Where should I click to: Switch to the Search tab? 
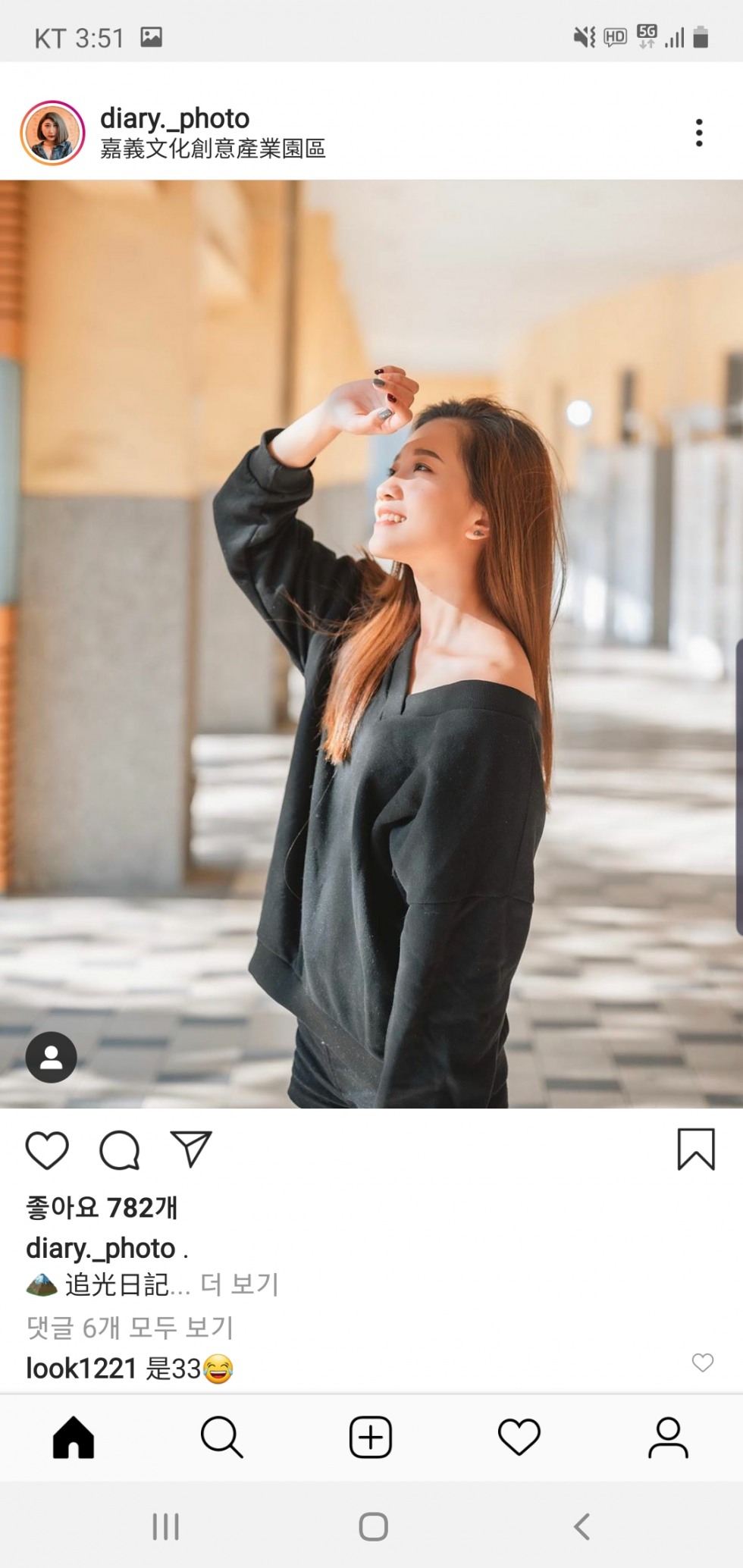221,1438
